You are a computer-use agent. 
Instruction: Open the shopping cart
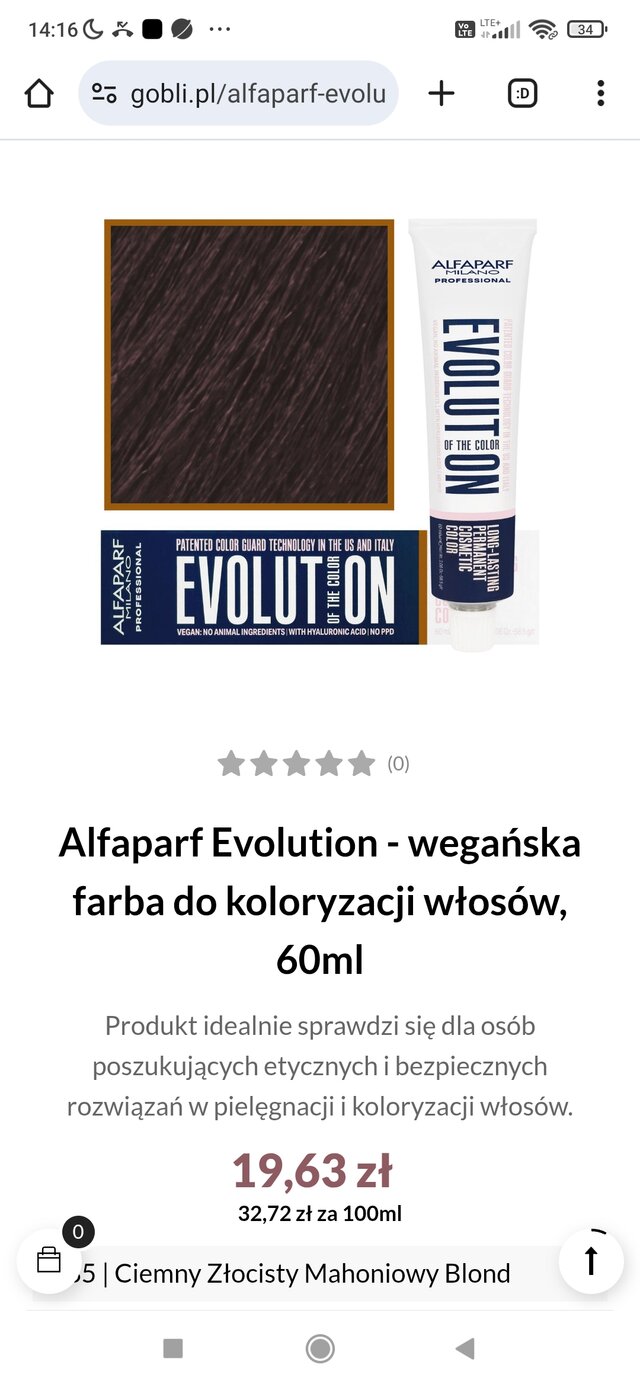49,1260
